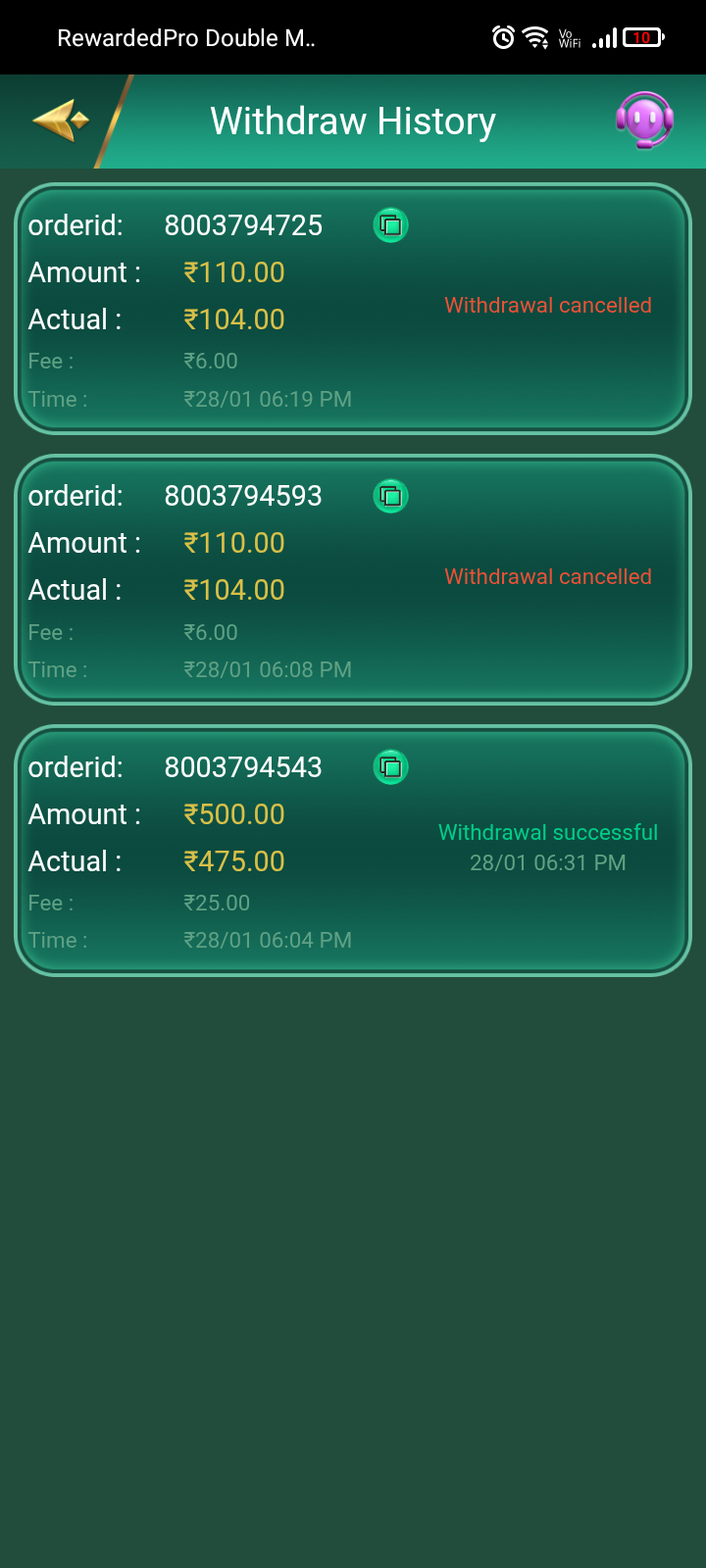The image size is (706, 1568).
Task: Go back using the golden arrow
Action: click(x=61, y=122)
